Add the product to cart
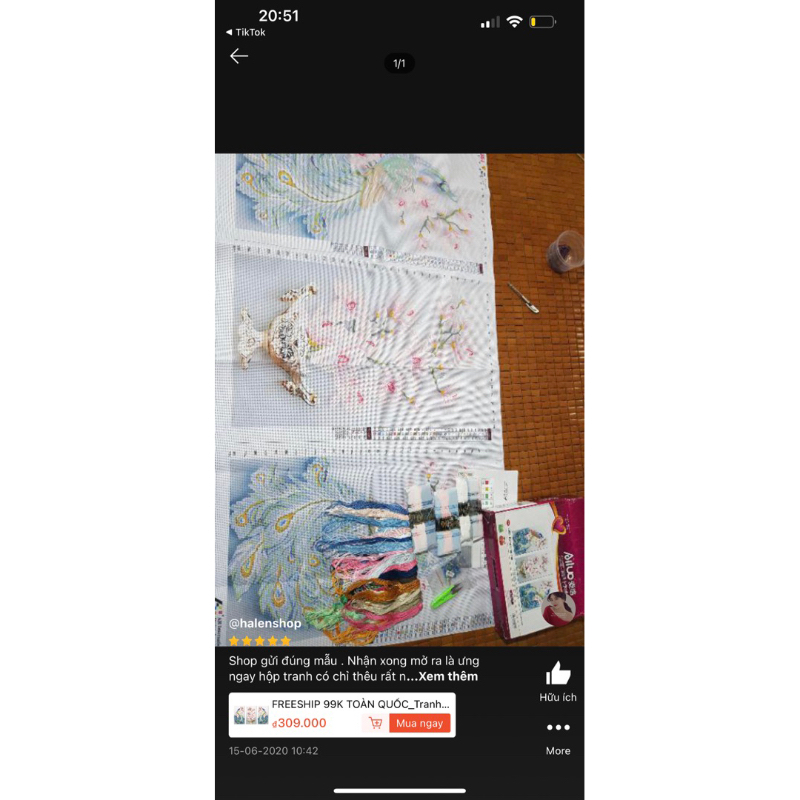The width and height of the screenshot is (800, 800). tap(375, 723)
